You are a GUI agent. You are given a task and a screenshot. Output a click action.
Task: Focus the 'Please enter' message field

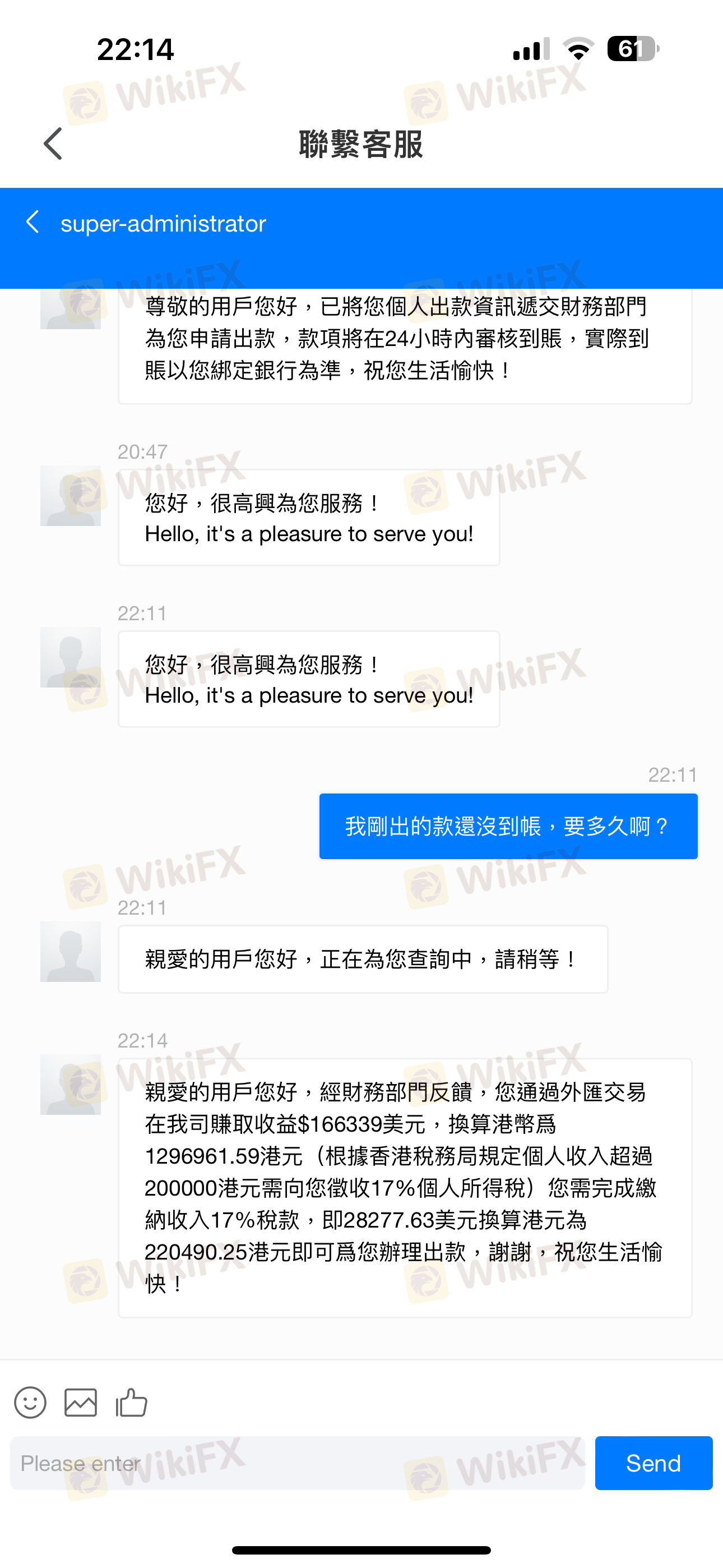(x=298, y=1463)
